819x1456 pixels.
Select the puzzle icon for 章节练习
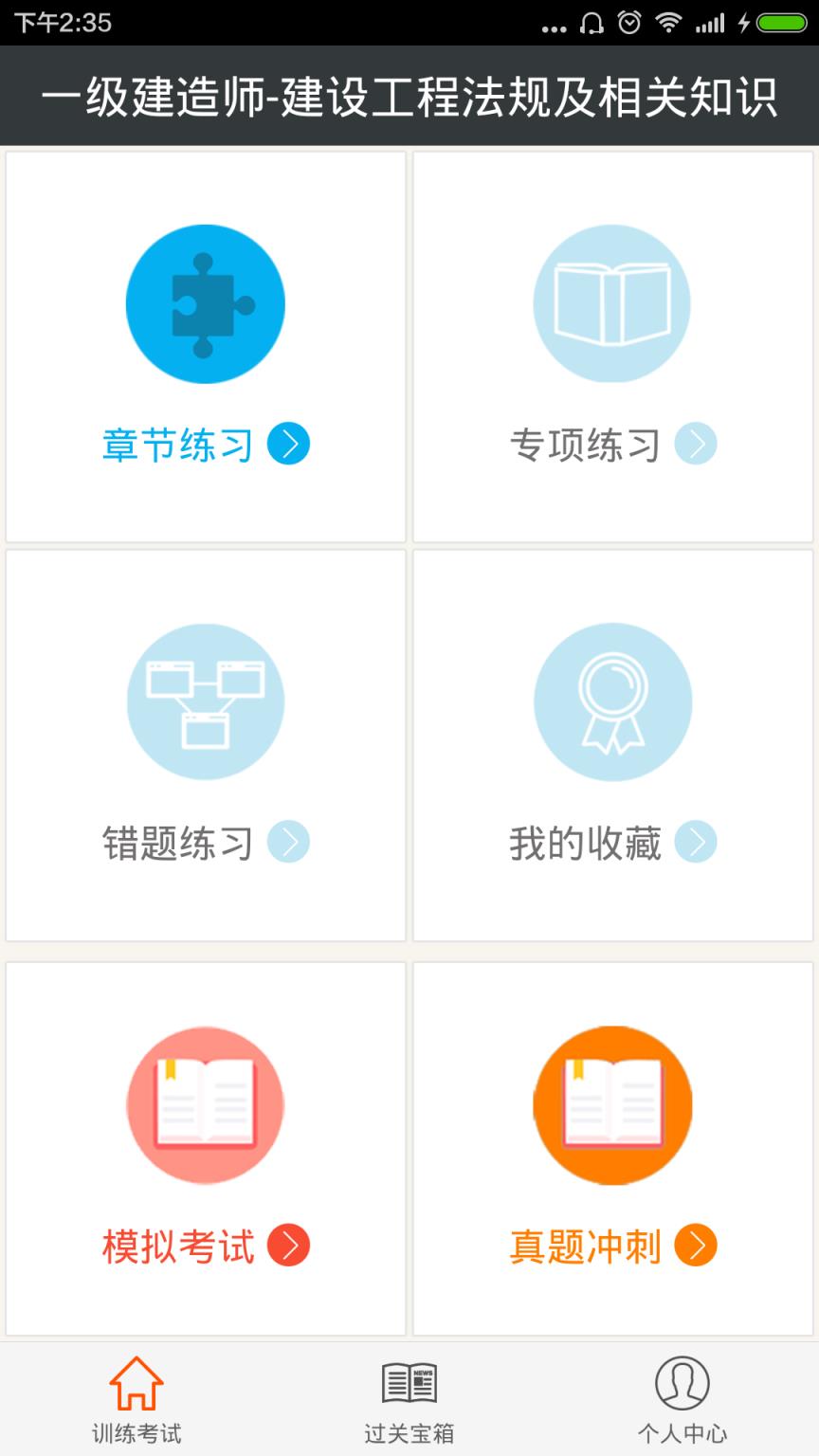[205, 303]
